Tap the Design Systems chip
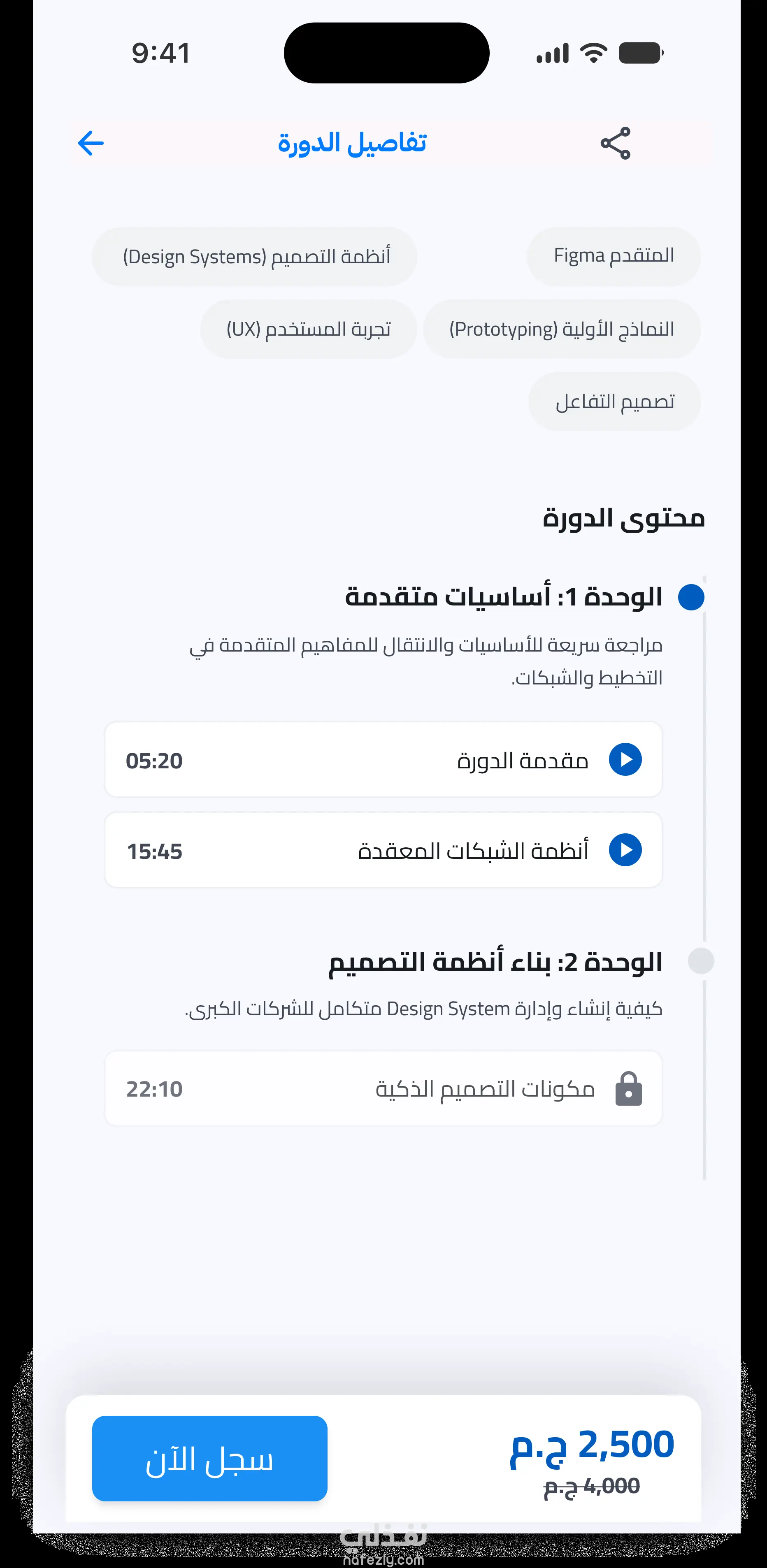 254,256
